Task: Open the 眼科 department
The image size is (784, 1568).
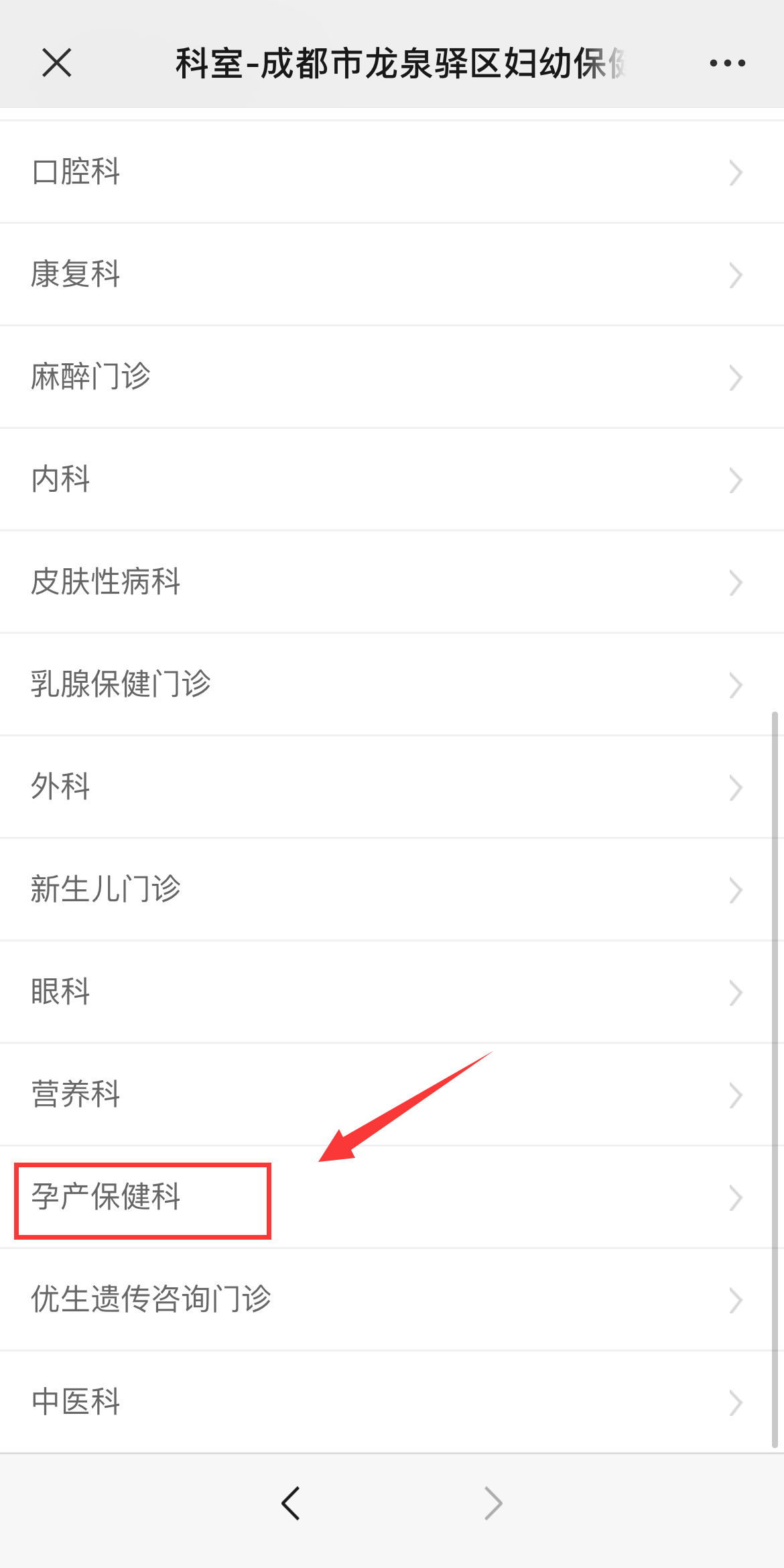Action: (392, 992)
